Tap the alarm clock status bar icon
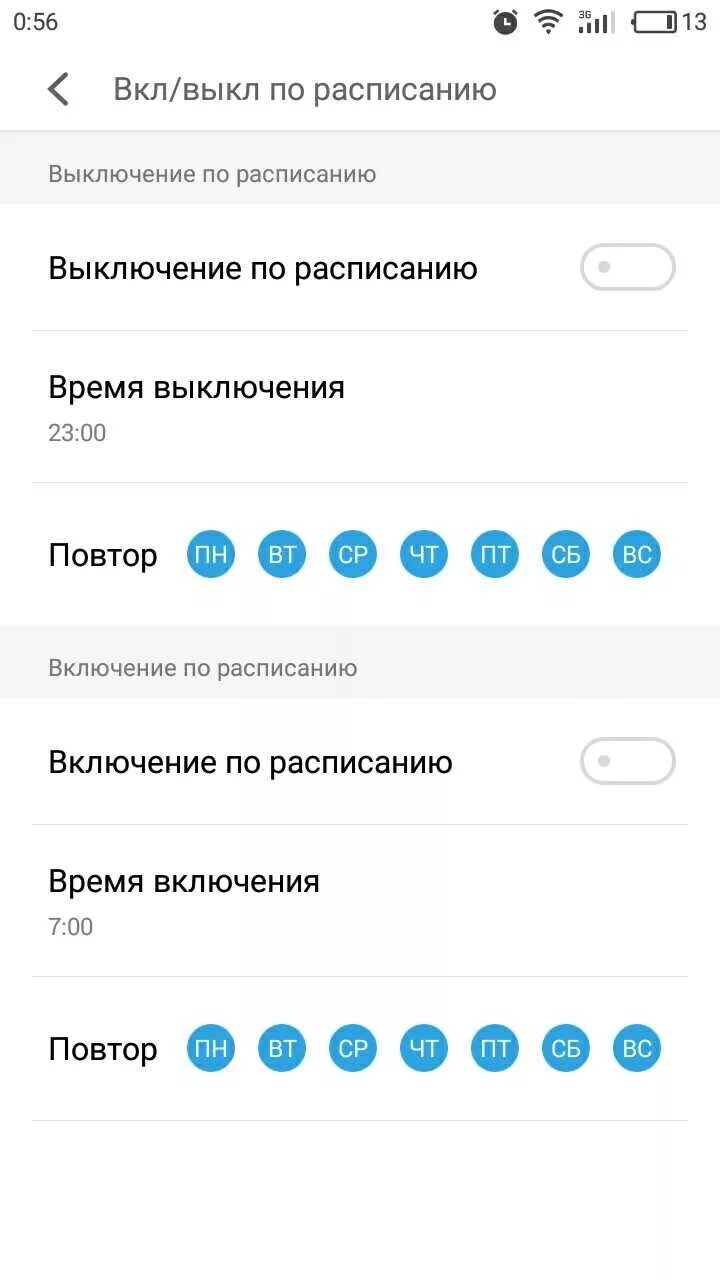The image size is (720, 1280). pyautogui.click(x=505, y=20)
